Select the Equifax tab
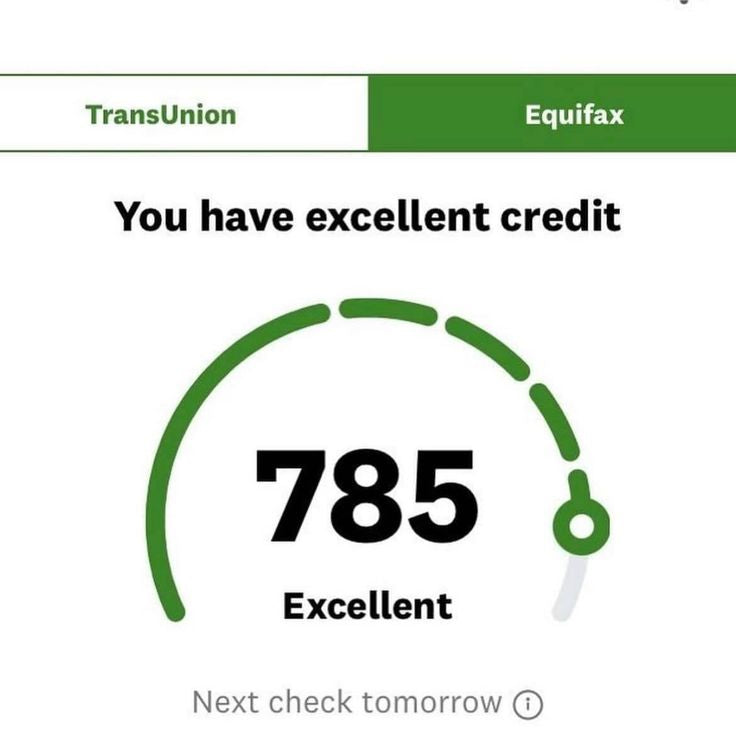 tap(574, 114)
